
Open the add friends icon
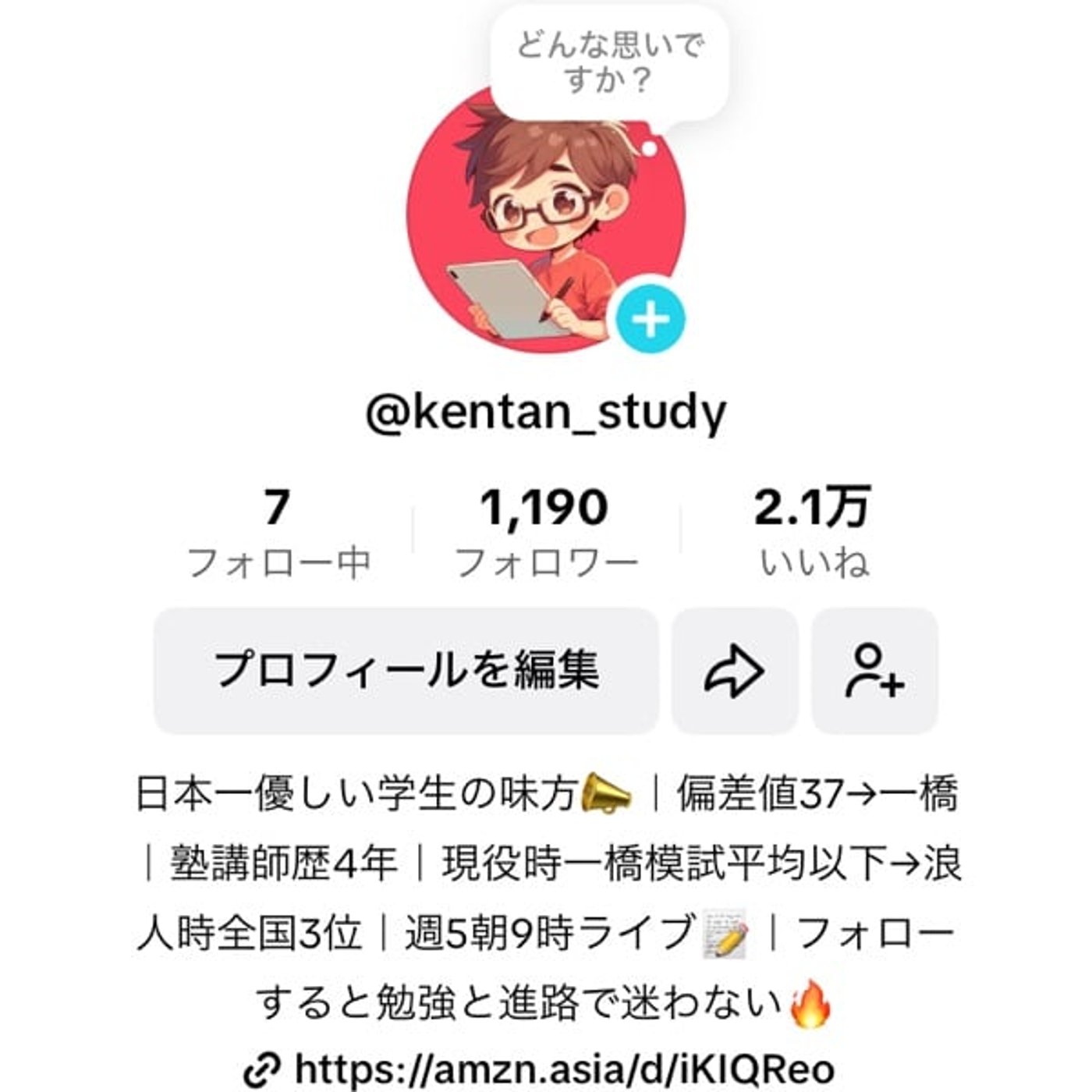point(874,671)
